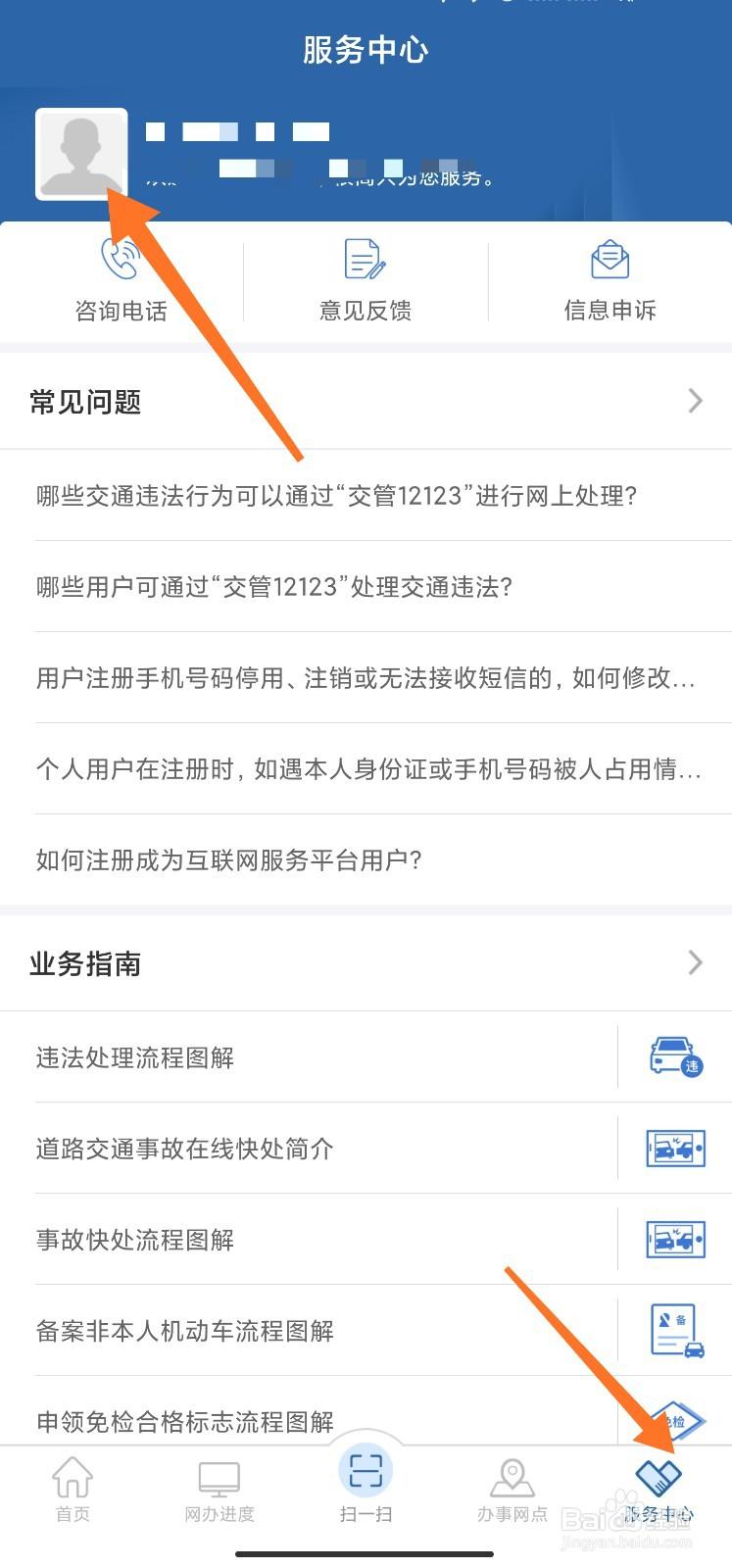
Task: Open 备案非本人机动车流程图解 guide
Action: tap(185, 1331)
